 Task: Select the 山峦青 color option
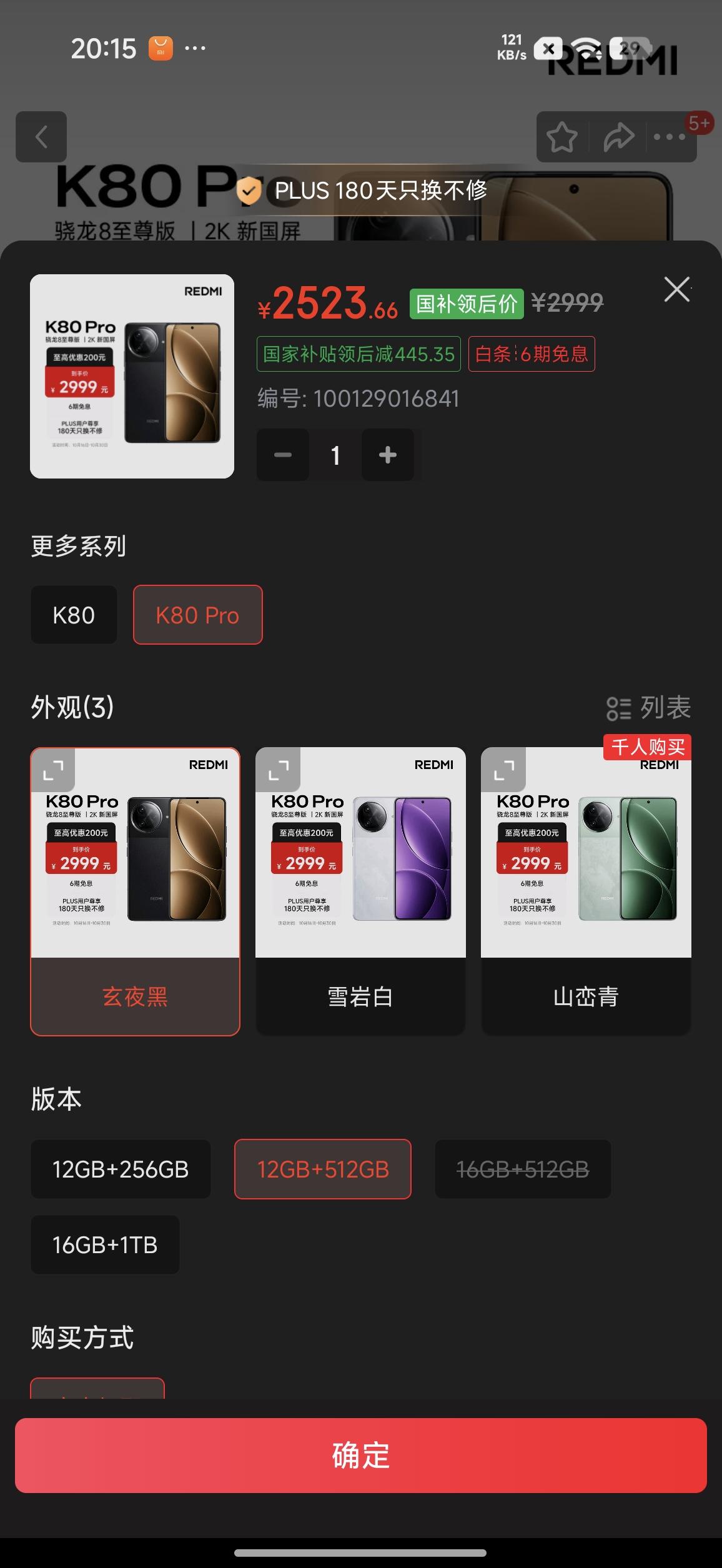click(585, 997)
